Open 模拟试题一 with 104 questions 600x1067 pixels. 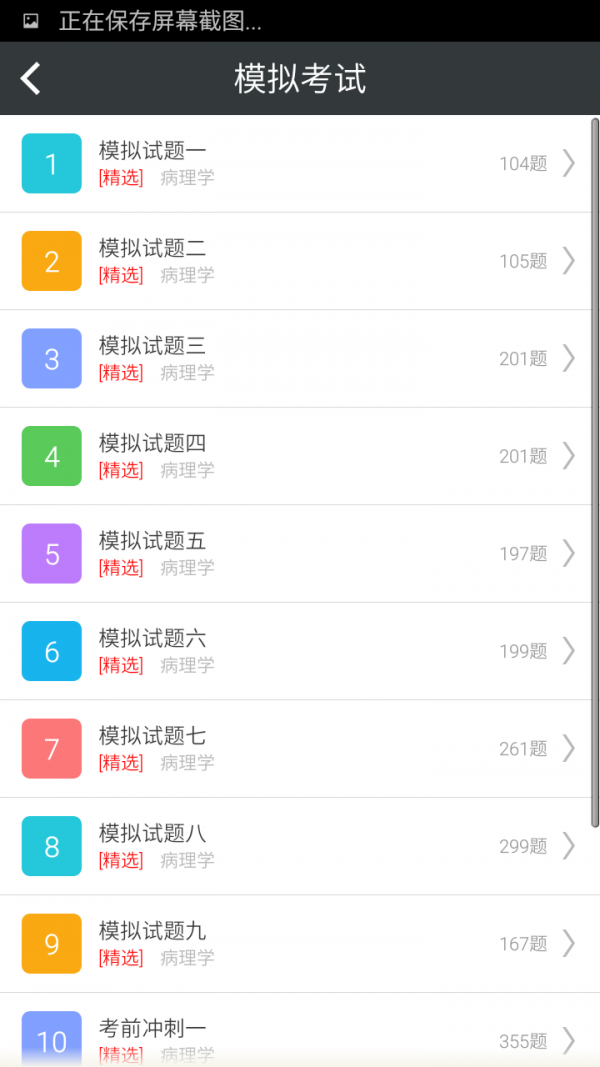coord(300,164)
